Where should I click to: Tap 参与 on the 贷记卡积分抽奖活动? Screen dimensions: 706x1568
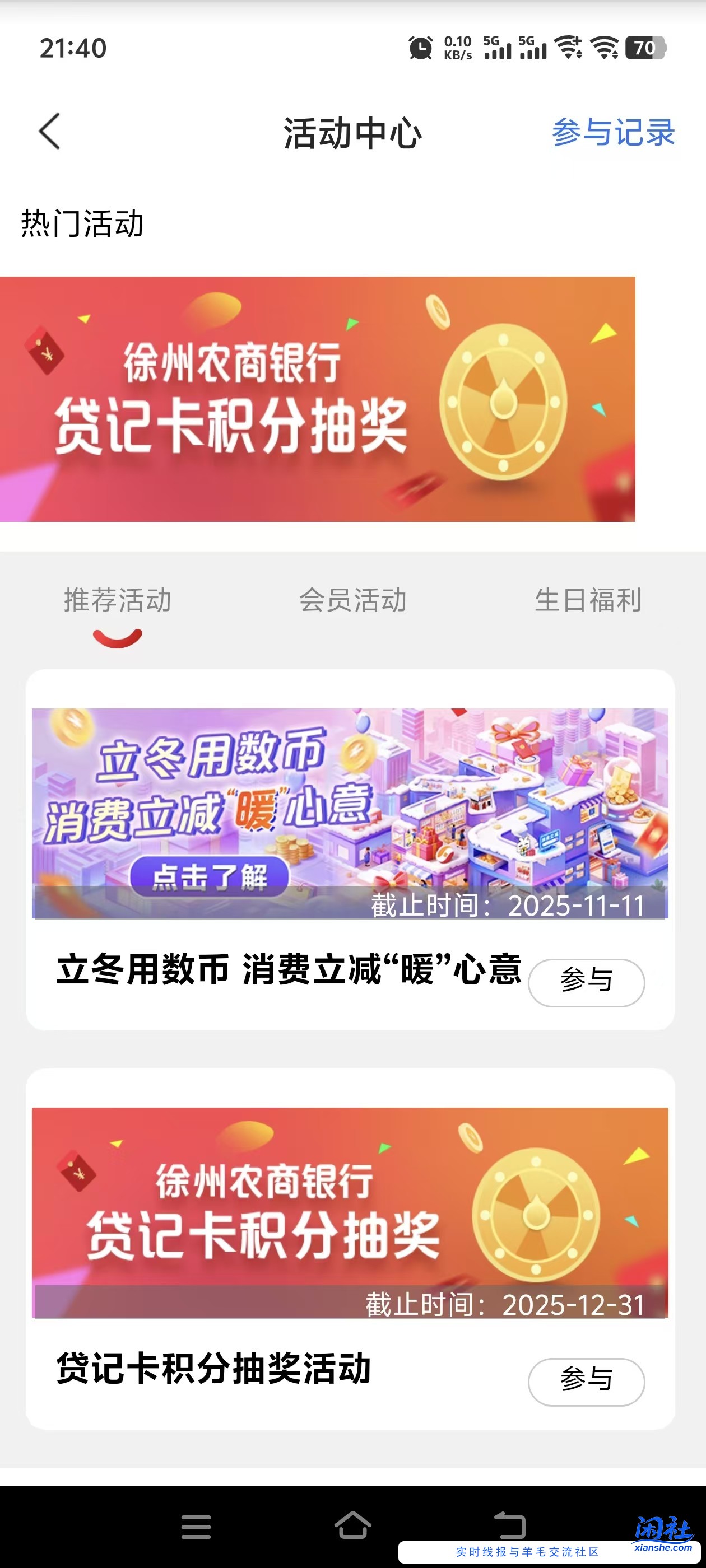586,1382
